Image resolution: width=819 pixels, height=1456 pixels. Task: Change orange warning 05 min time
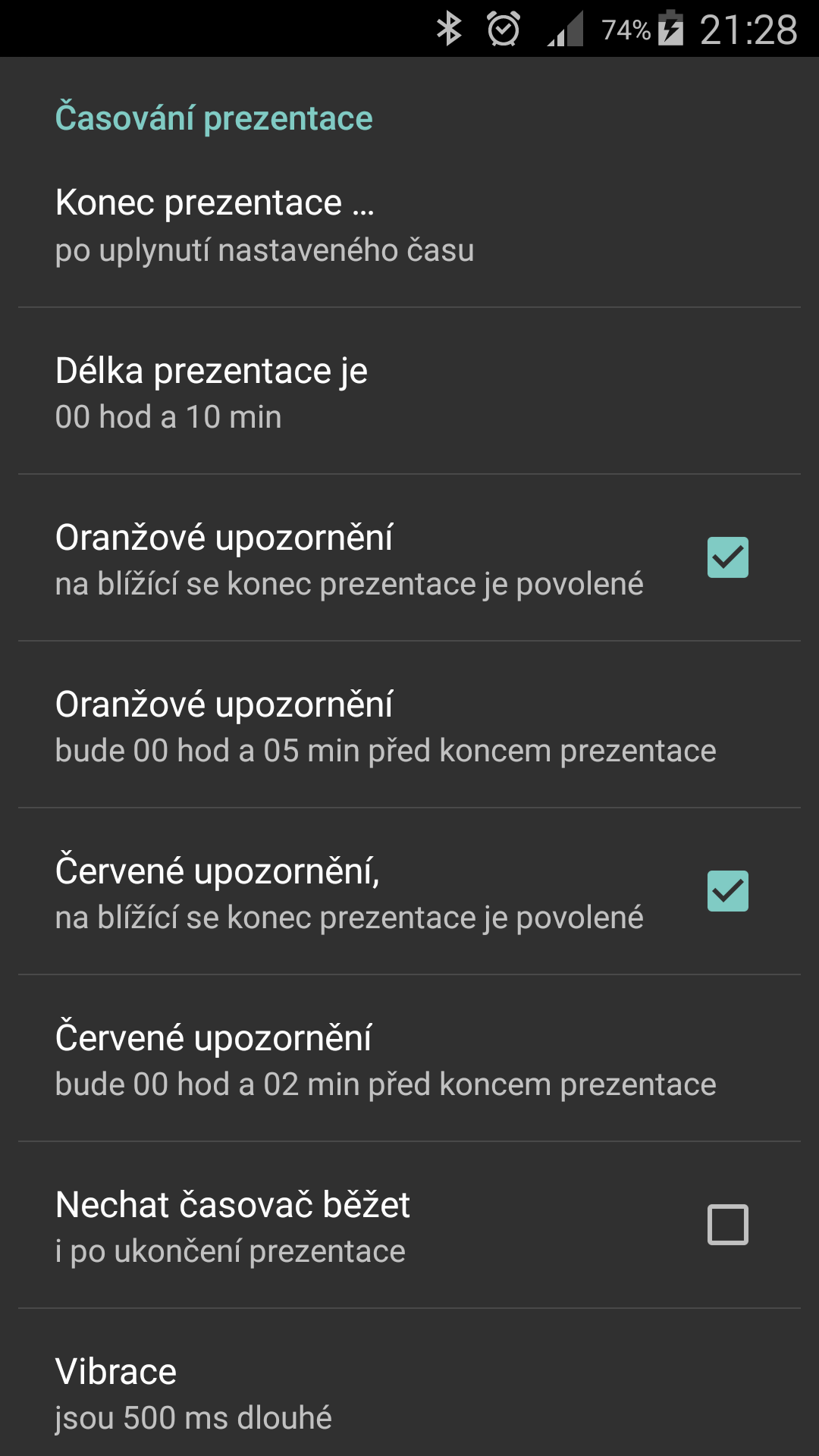pos(409,725)
